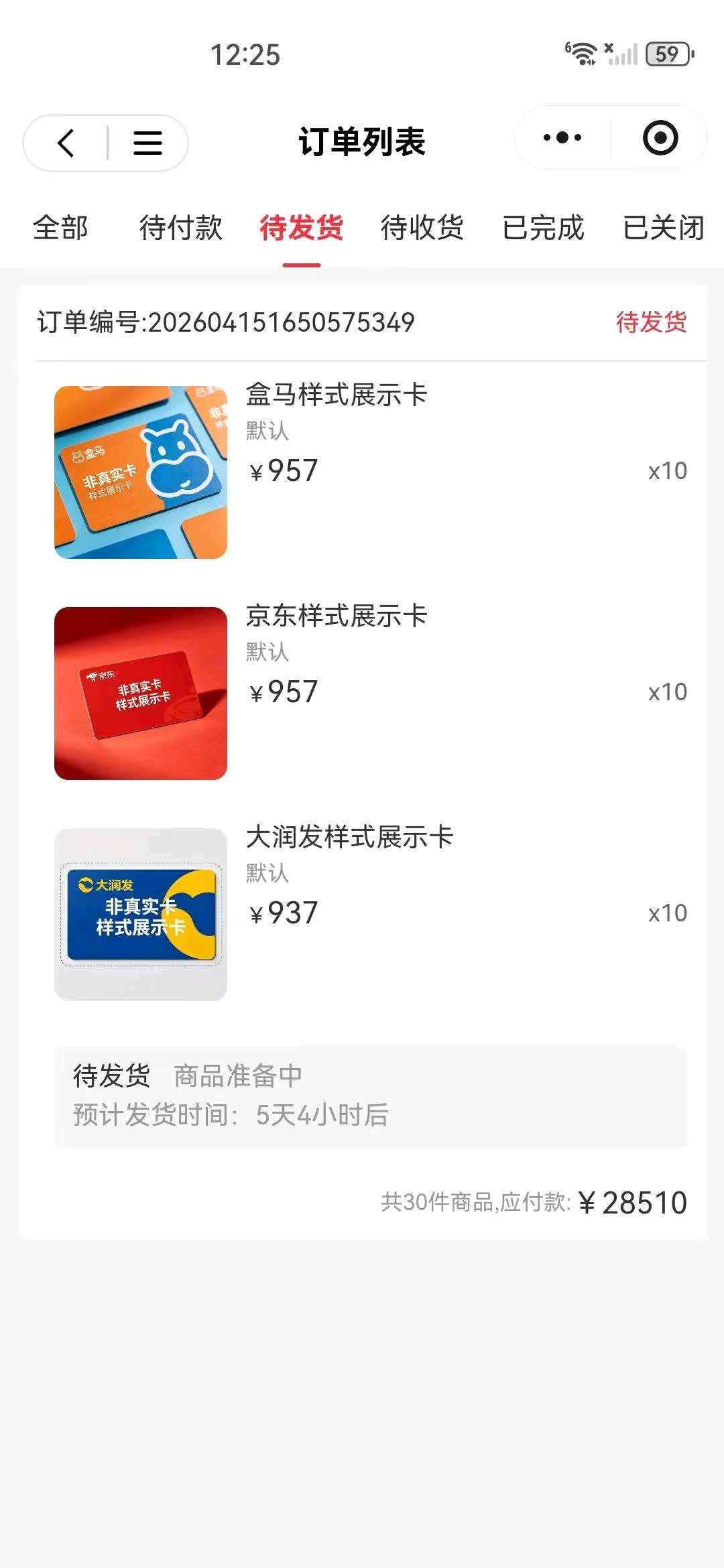
Task: Select the 待发货 tab
Action: (x=302, y=228)
